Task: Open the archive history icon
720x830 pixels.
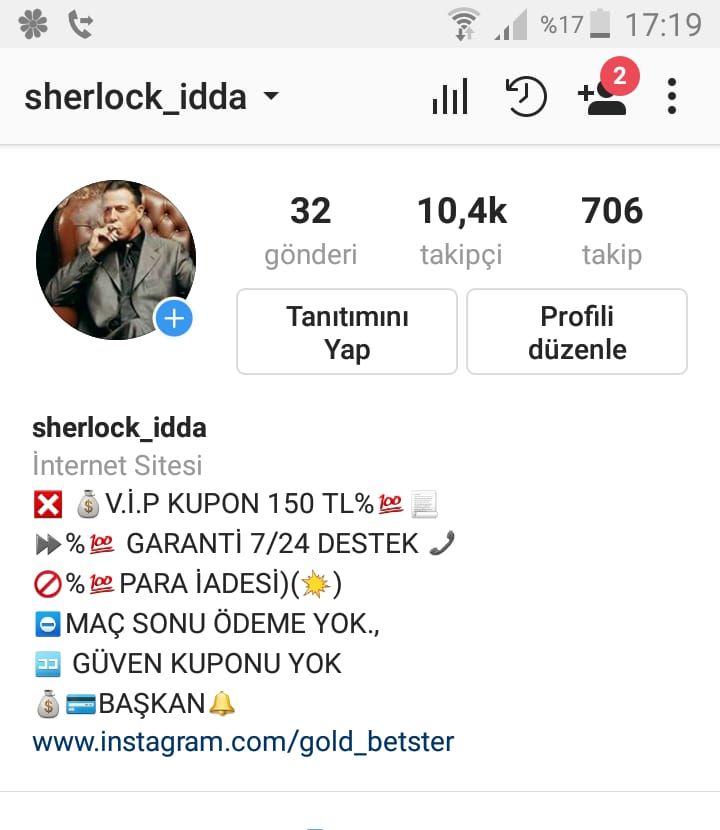Action: (x=526, y=96)
